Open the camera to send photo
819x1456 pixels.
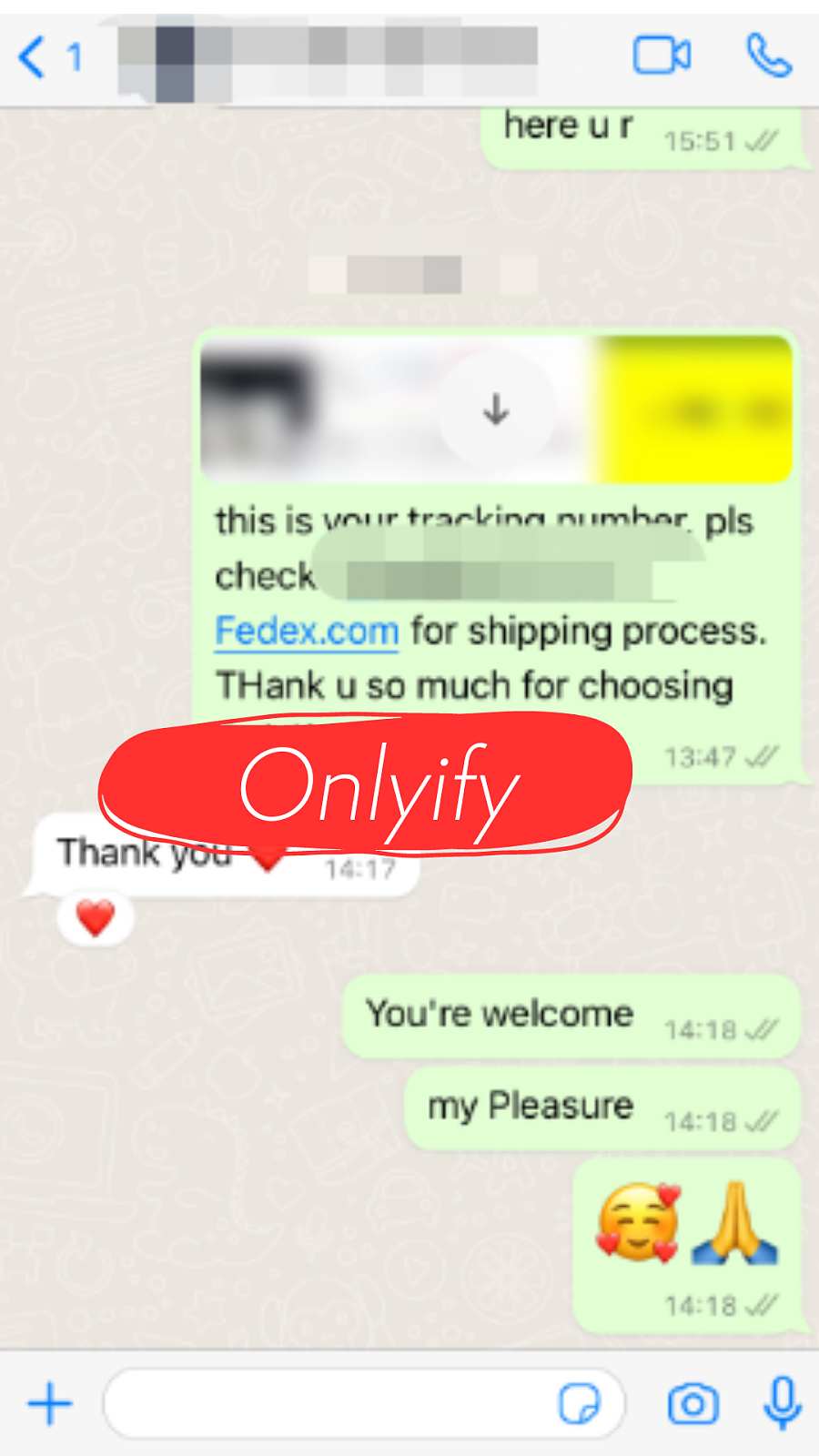click(x=693, y=1404)
